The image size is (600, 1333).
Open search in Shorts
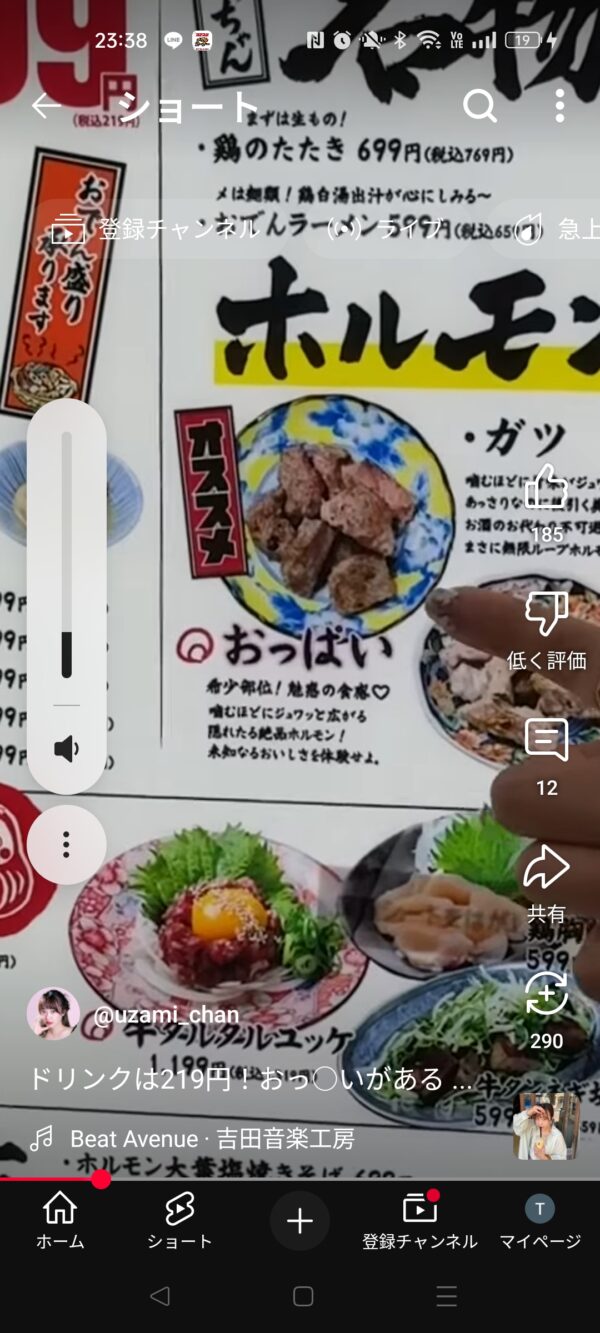pyautogui.click(x=480, y=106)
